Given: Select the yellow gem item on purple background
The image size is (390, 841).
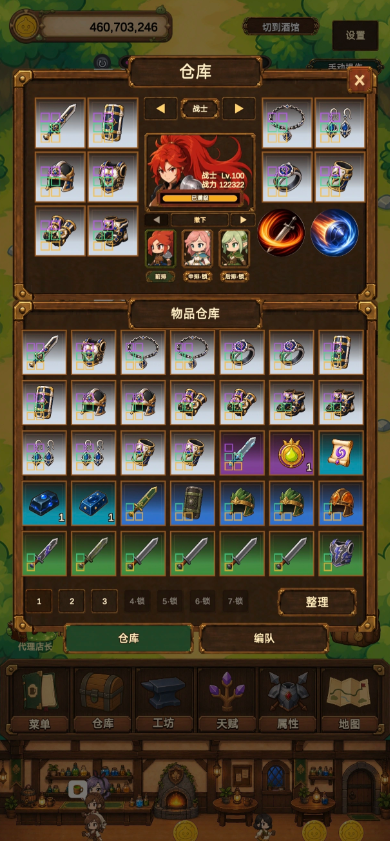Looking at the screenshot, I should click(x=292, y=453).
